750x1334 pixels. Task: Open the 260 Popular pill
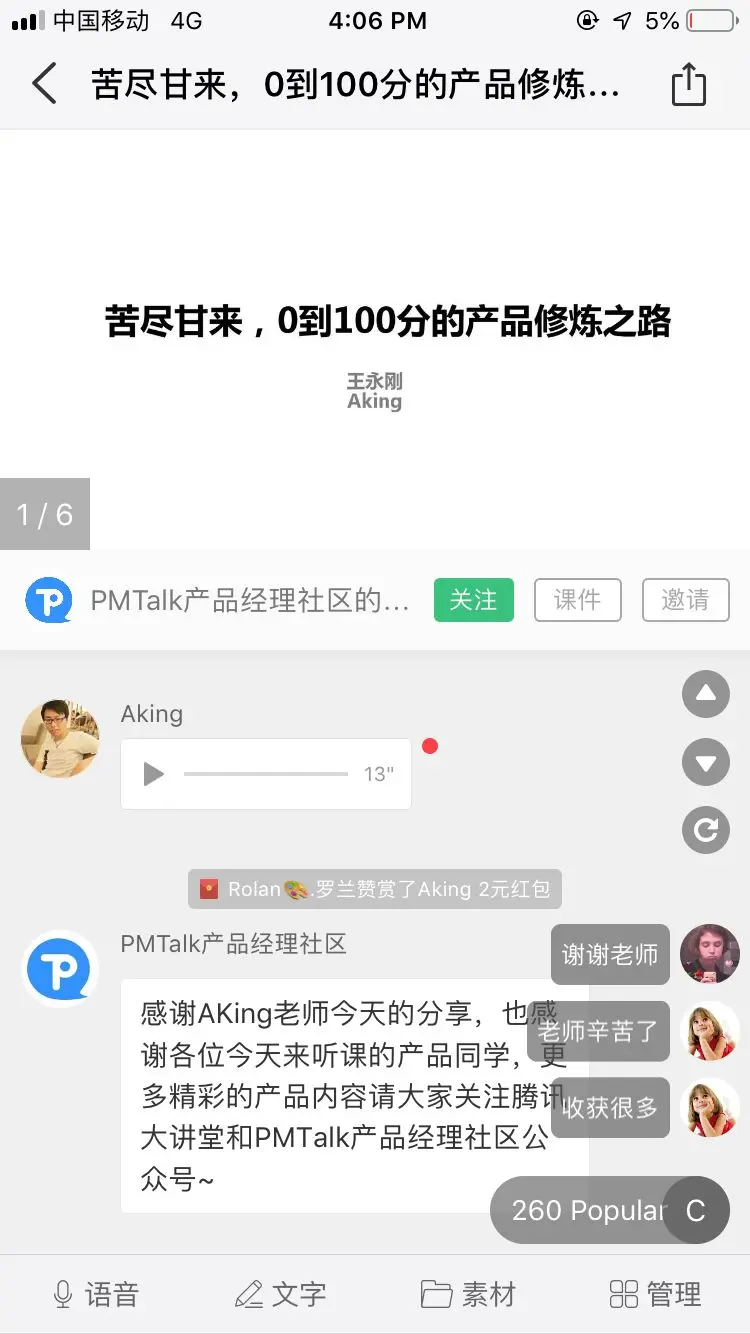pyautogui.click(x=588, y=1210)
